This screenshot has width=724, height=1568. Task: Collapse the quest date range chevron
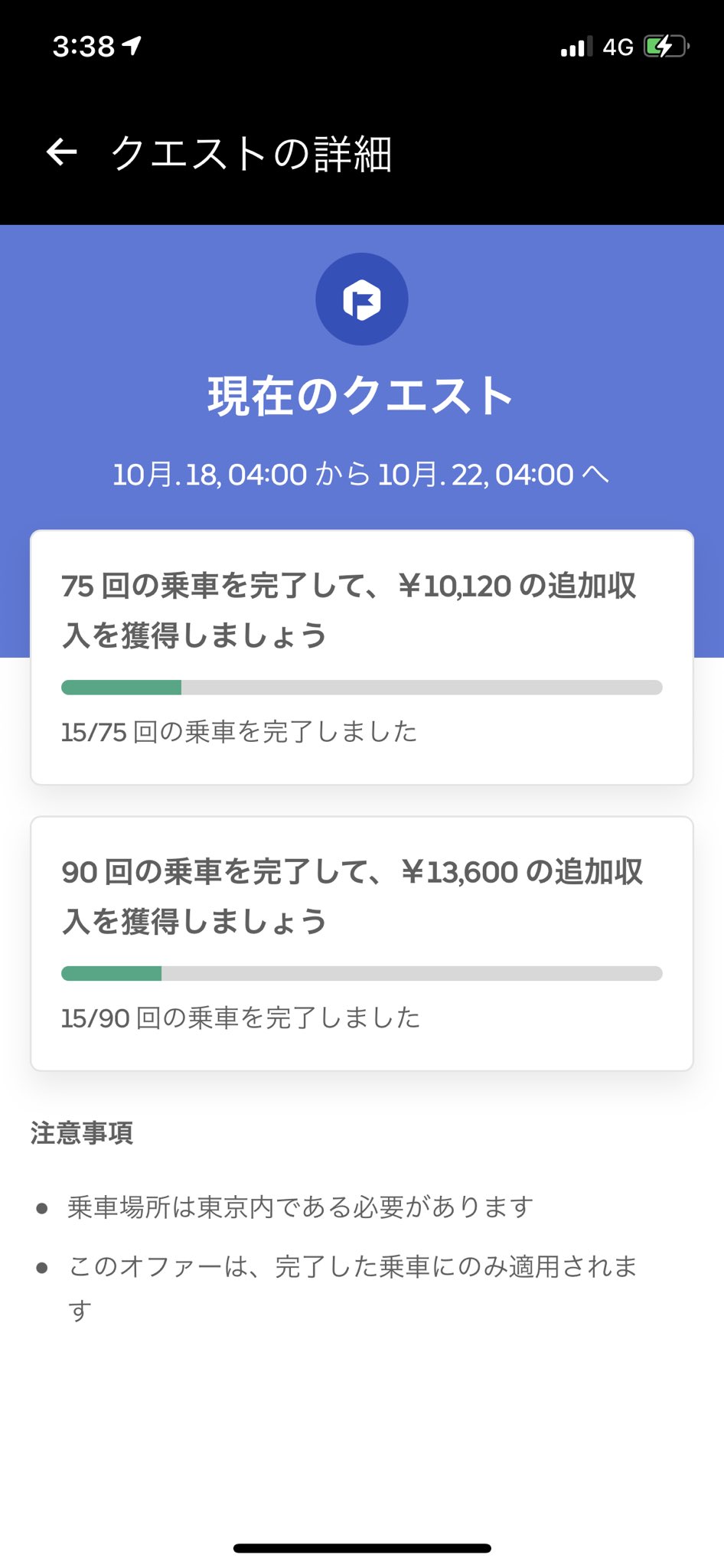coord(595,475)
